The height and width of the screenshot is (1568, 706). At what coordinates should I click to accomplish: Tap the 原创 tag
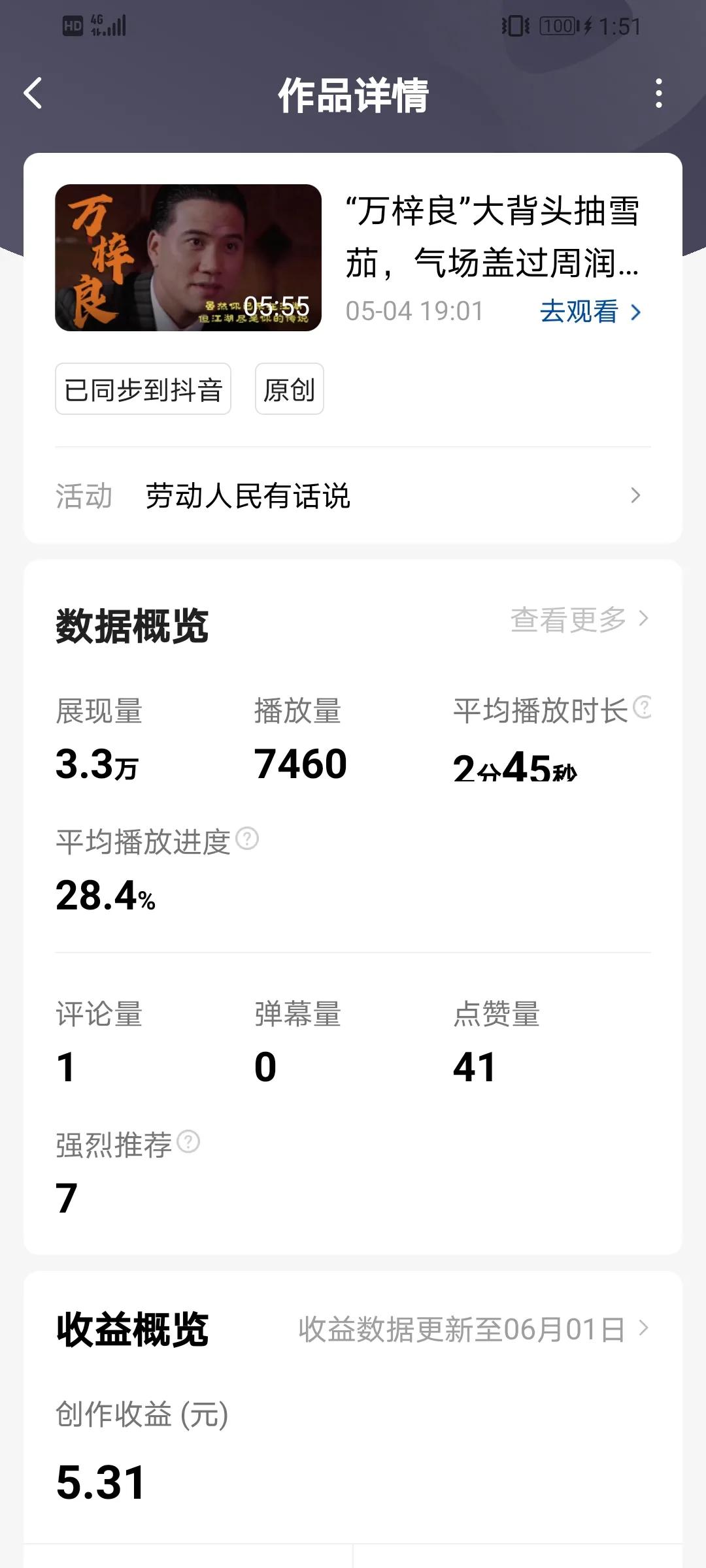click(x=290, y=389)
